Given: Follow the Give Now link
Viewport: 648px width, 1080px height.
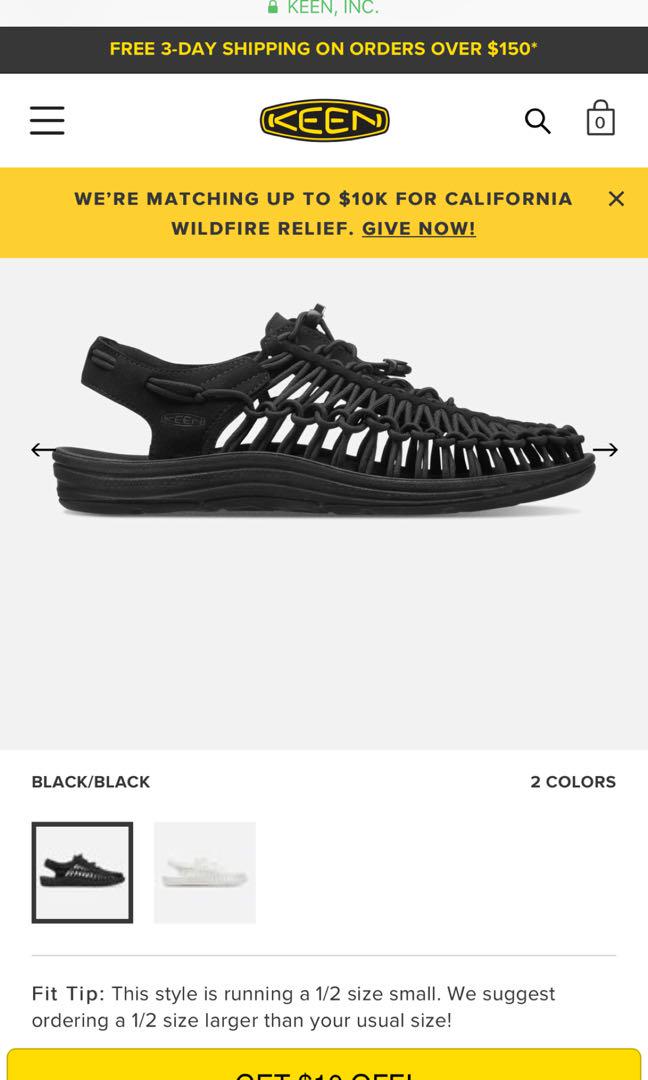Looking at the screenshot, I should (x=418, y=228).
